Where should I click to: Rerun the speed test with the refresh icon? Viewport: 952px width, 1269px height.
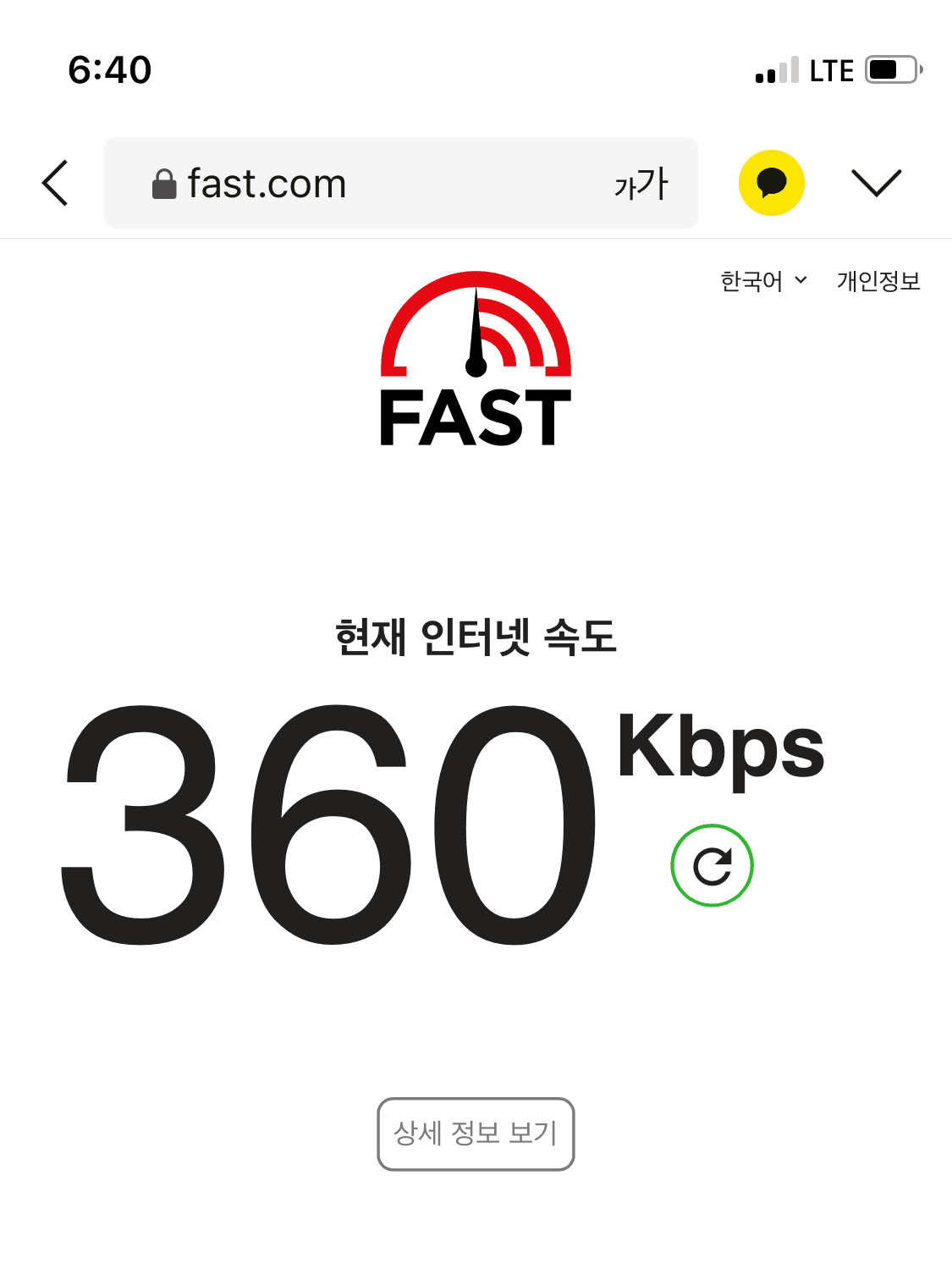pyautogui.click(x=712, y=865)
